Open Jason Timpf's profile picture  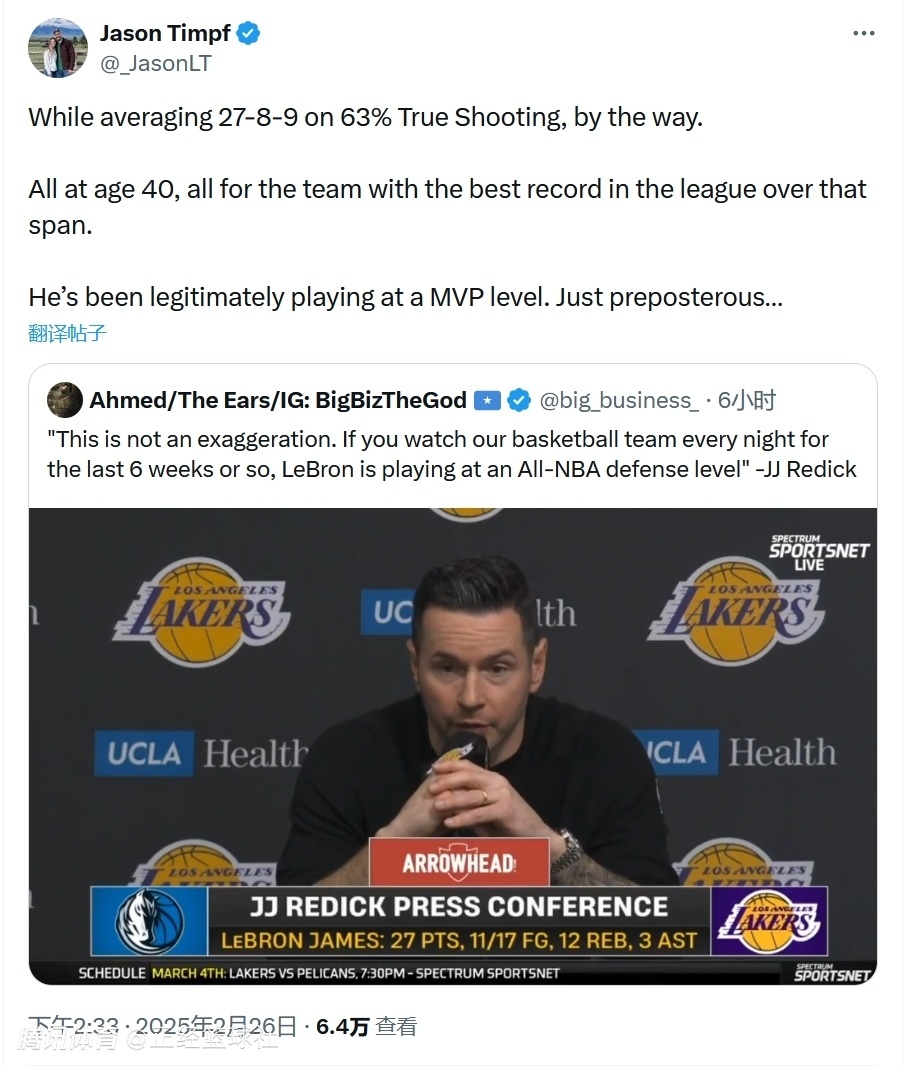pos(58,47)
